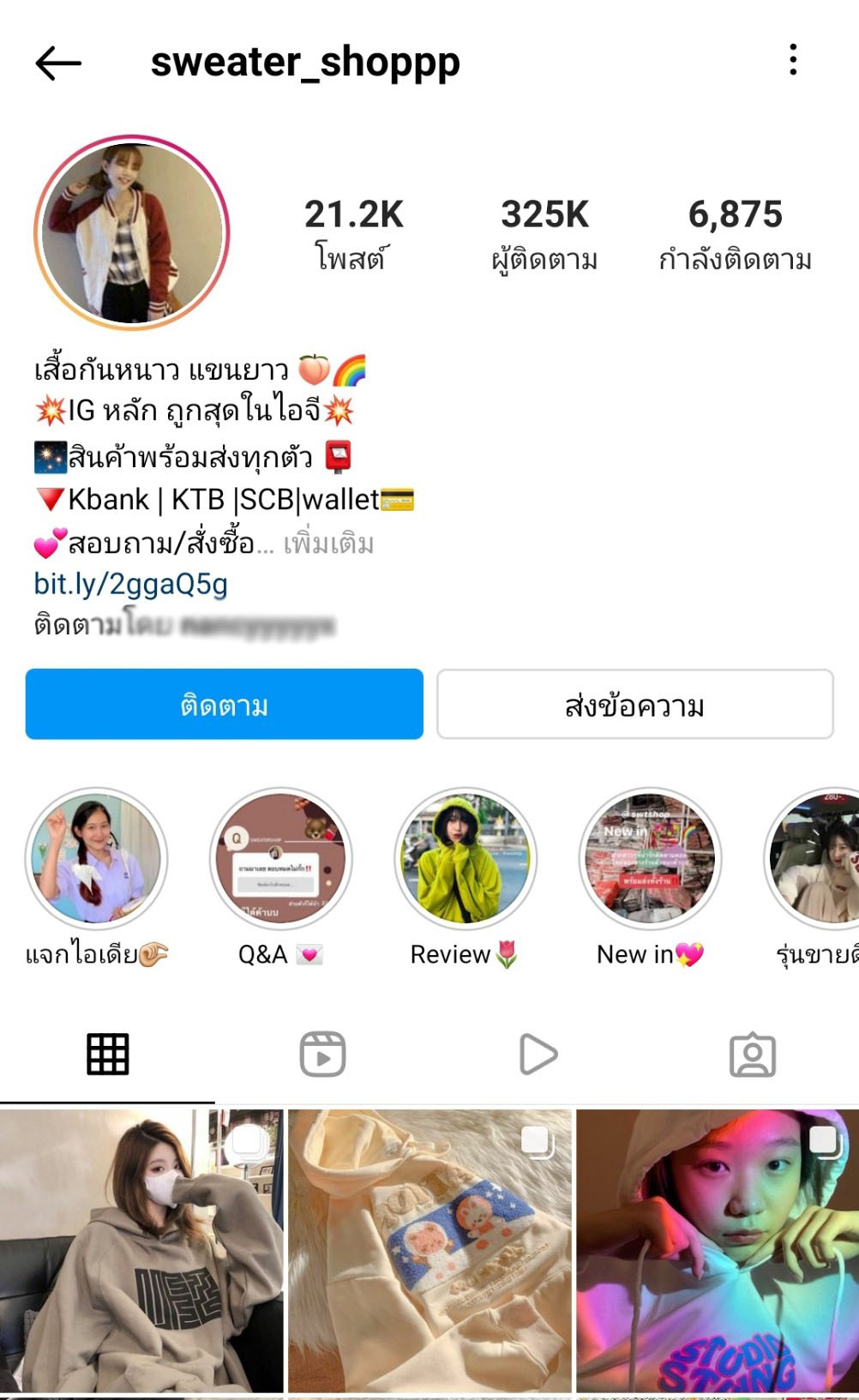Open the gray hoodie post
Image resolution: width=859 pixels, height=1400 pixels.
point(141,1252)
